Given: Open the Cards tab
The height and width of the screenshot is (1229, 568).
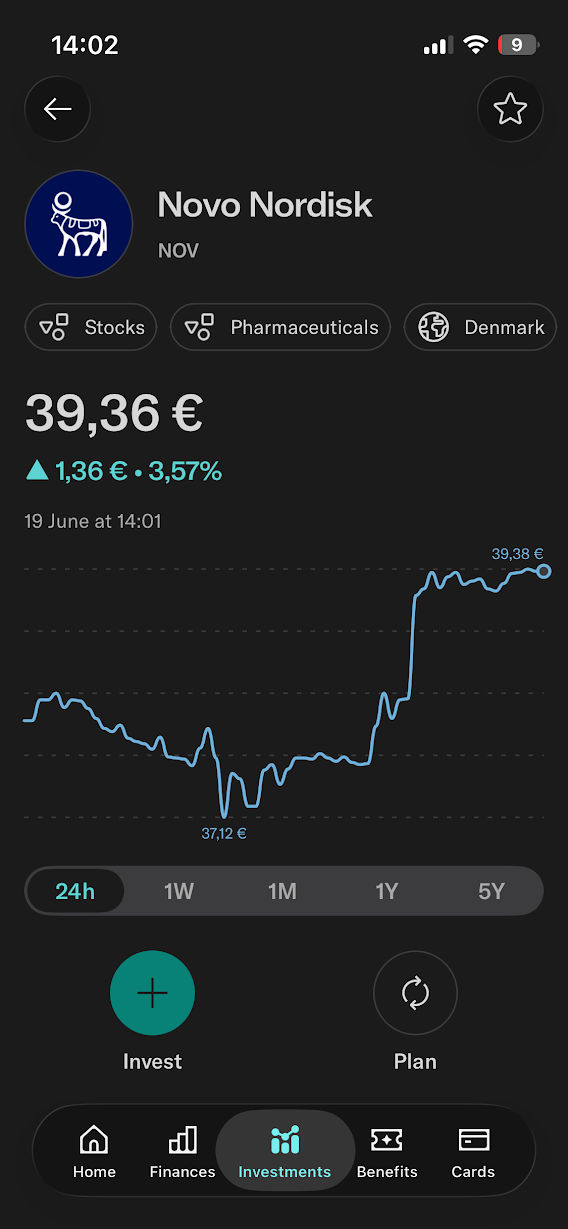Looking at the screenshot, I should pyautogui.click(x=473, y=1151).
